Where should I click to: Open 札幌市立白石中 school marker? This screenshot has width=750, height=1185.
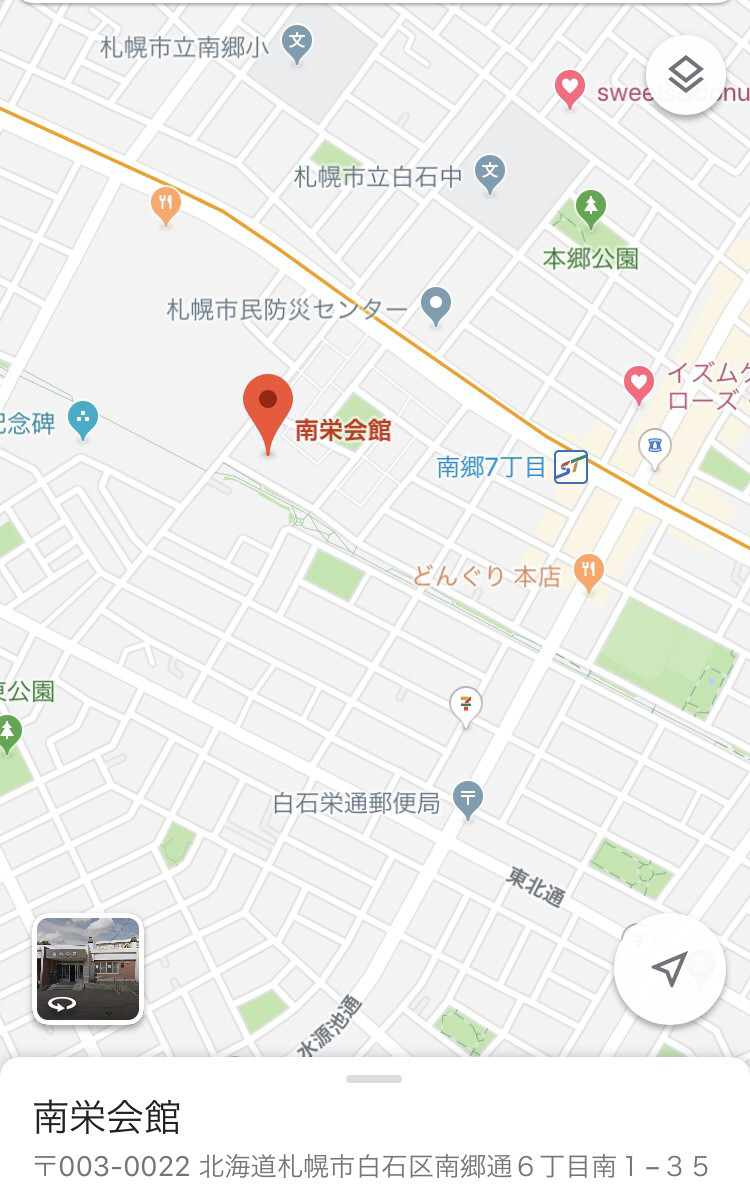(489, 172)
